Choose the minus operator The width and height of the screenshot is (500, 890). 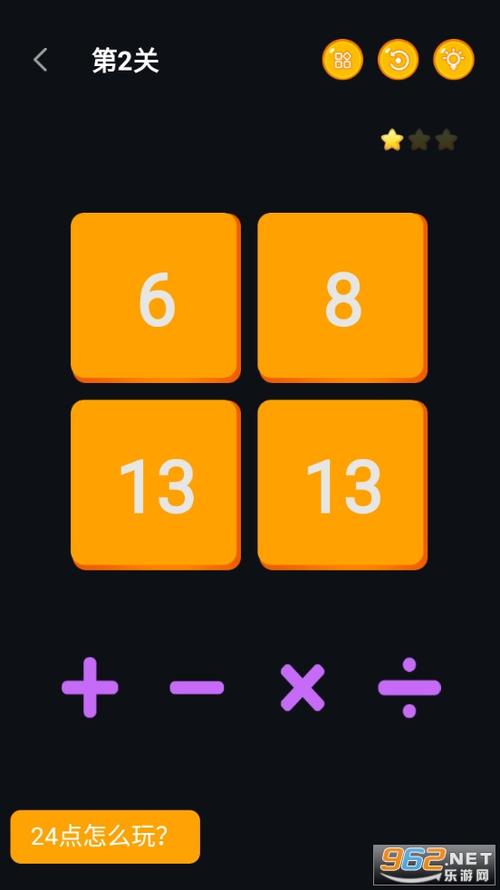coord(197,688)
